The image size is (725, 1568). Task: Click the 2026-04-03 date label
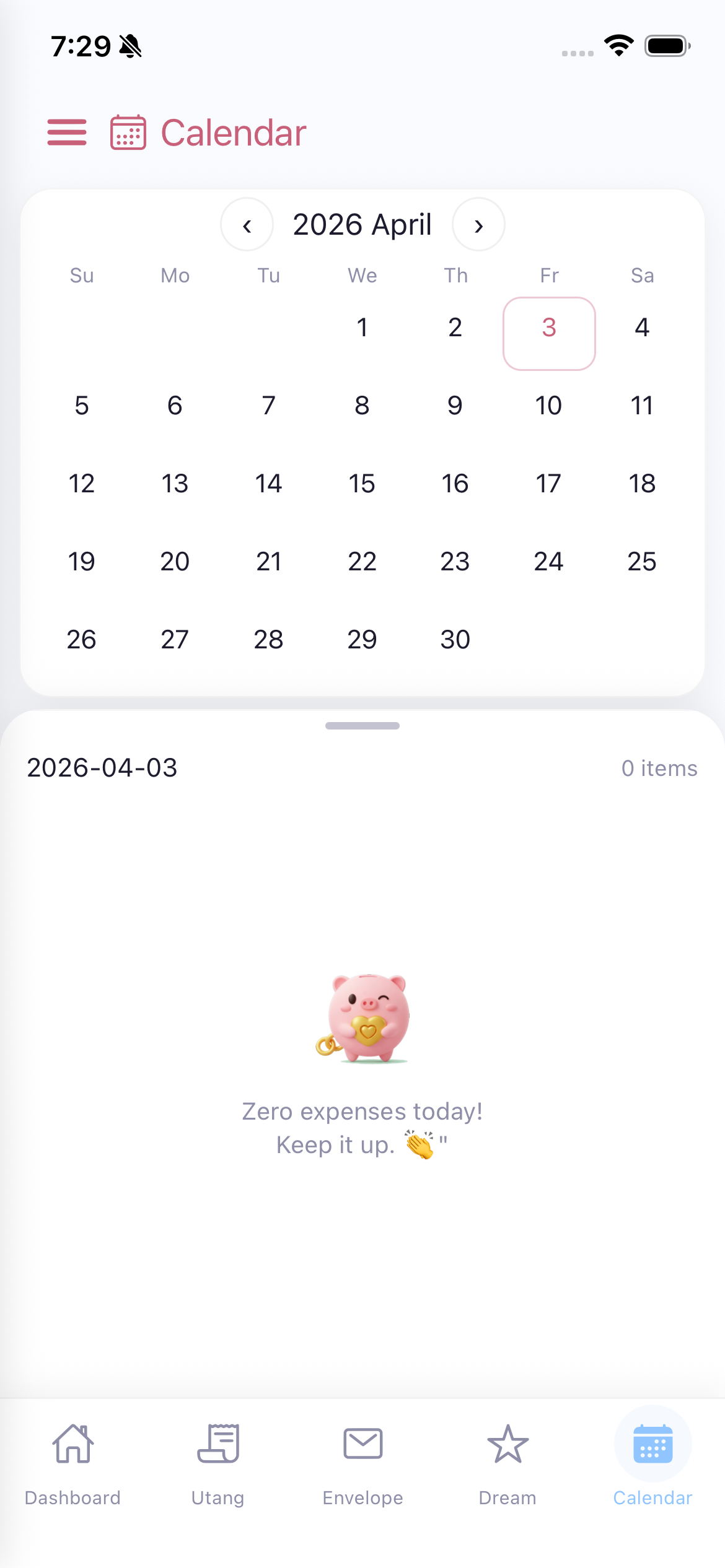(102, 768)
